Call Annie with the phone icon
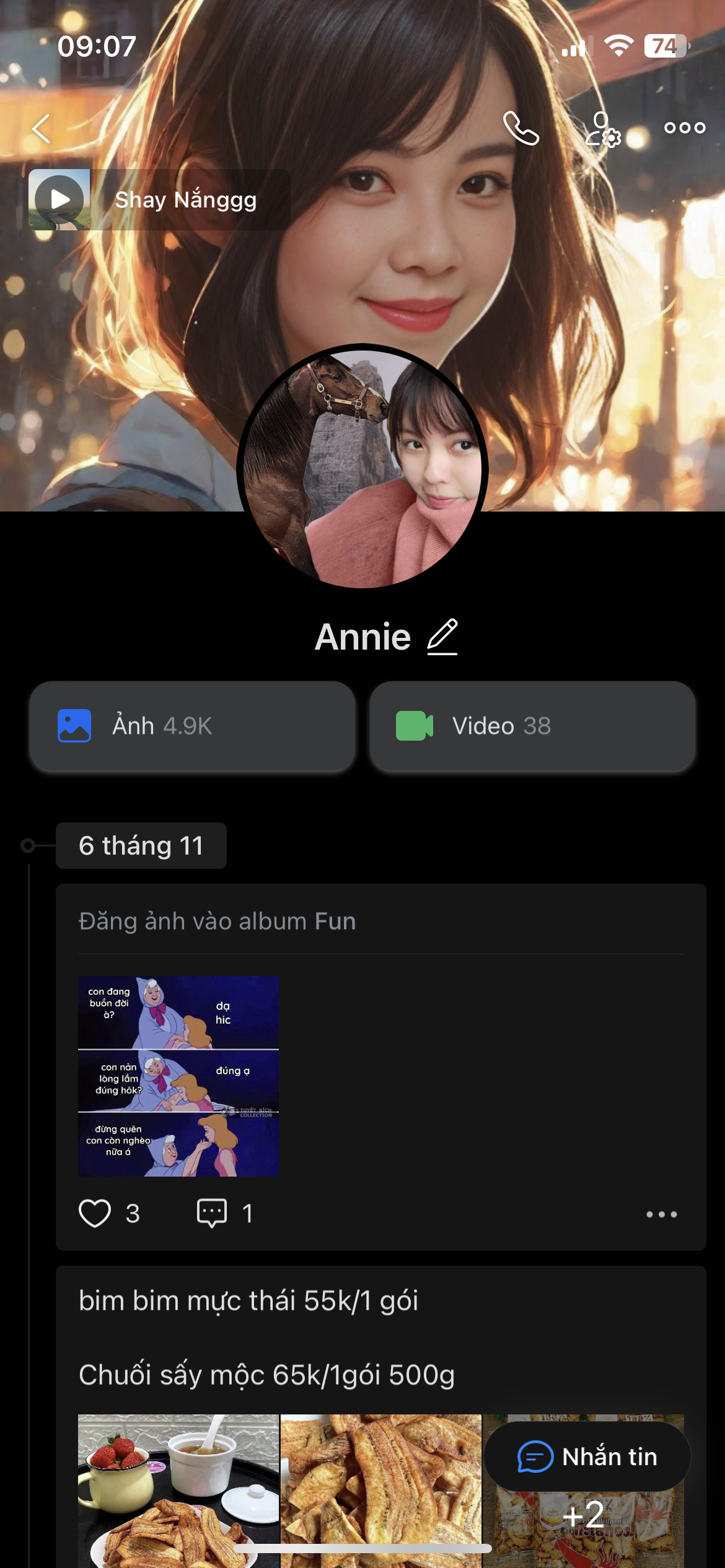Image resolution: width=725 pixels, height=1568 pixels. click(x=521, y=128)
